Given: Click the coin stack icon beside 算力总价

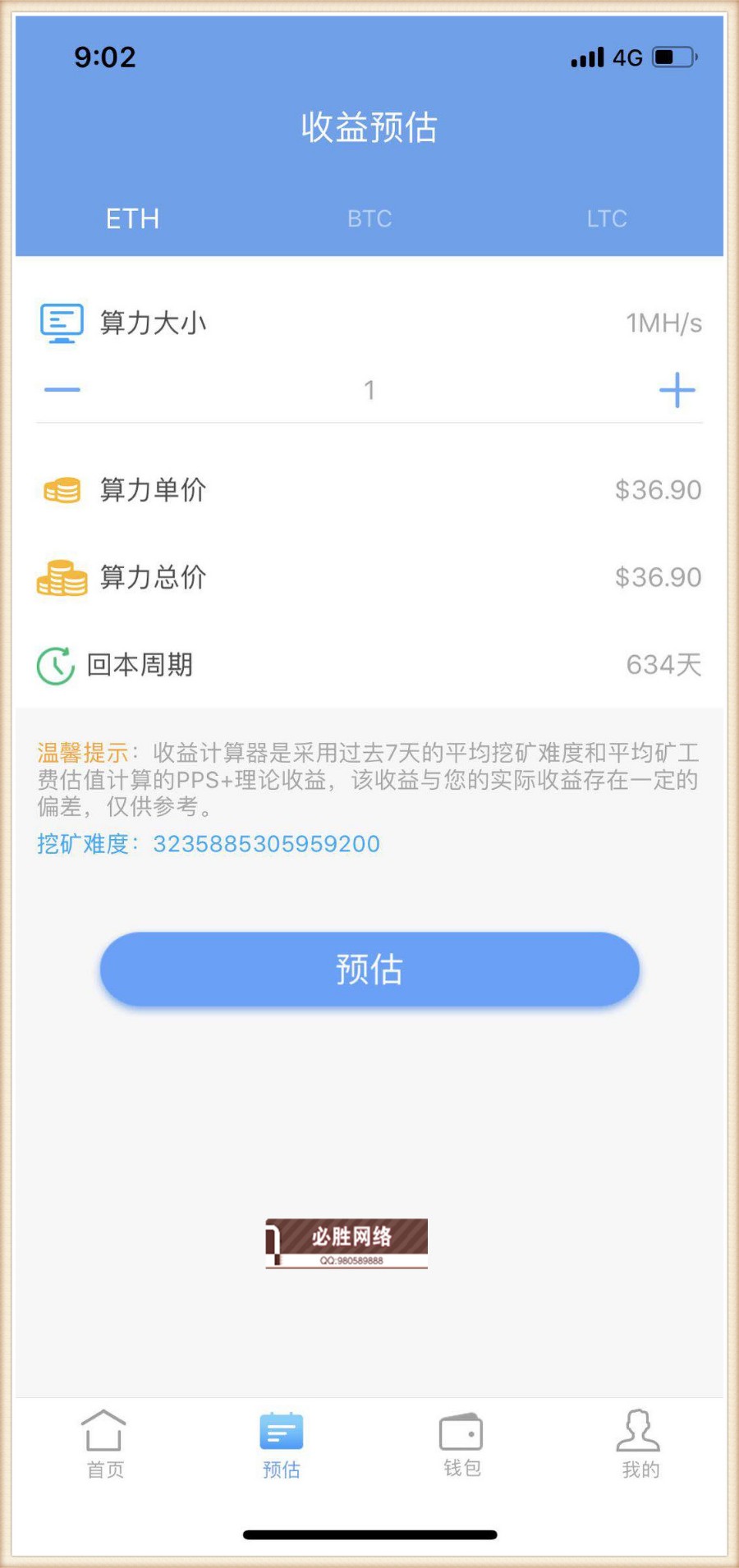Looking at the screenshot, I should coord(61,577).
